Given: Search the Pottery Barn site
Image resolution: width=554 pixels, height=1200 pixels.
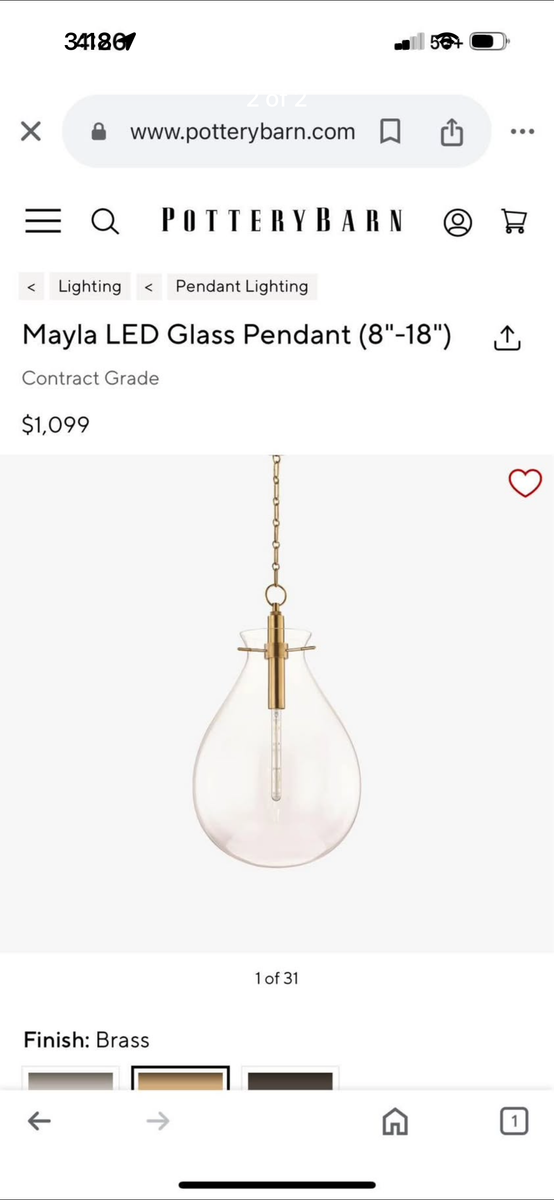Looking at the screenshot, I should [105, 221].
